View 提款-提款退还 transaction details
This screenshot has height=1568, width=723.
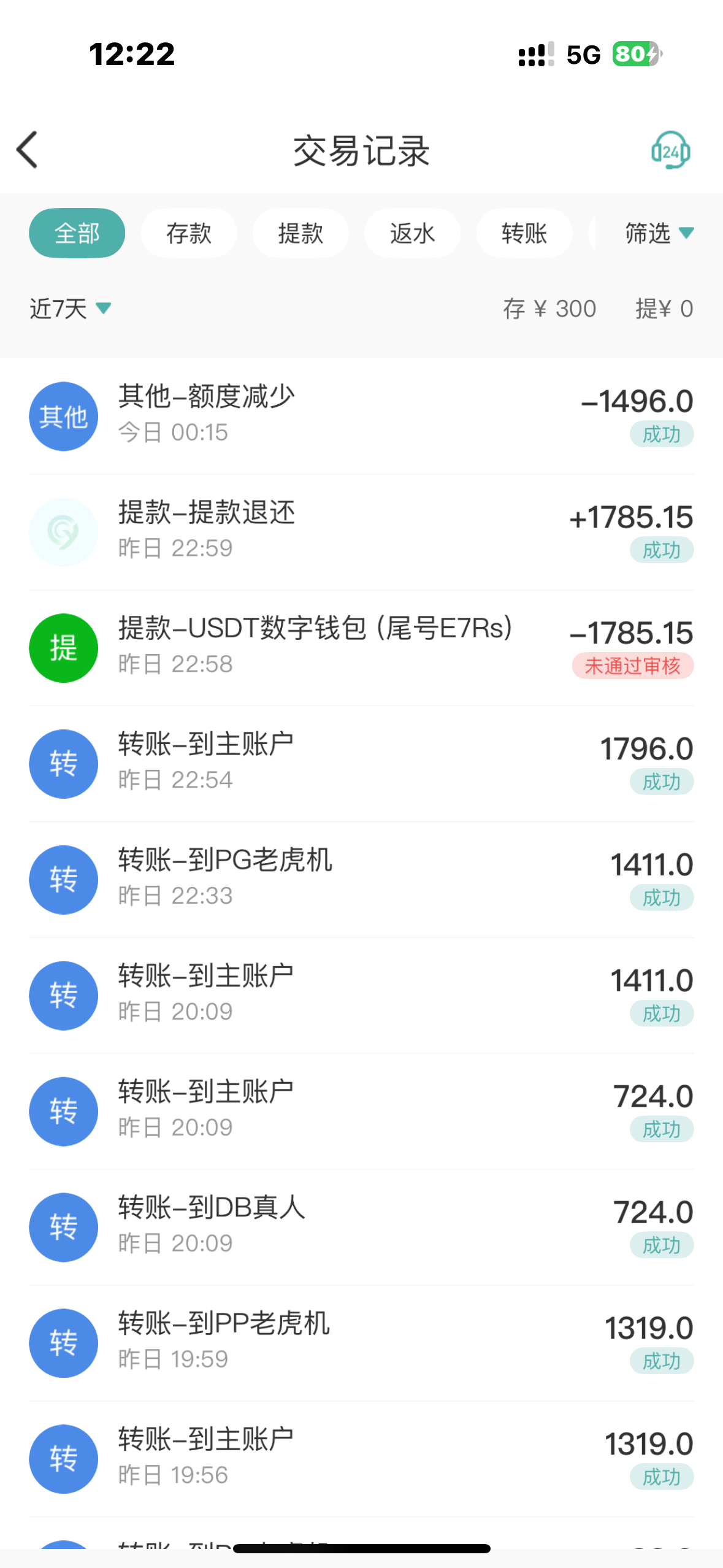click(361, 531)
